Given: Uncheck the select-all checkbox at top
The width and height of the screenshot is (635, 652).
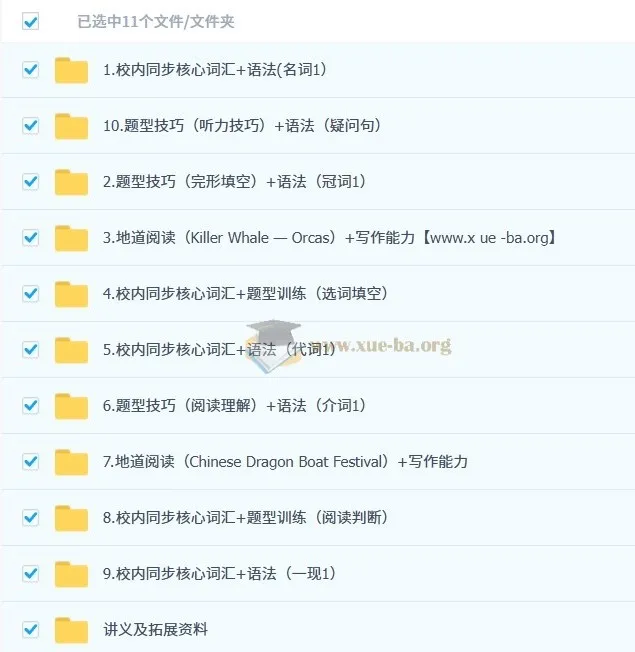Looking at the screenshot, I should [30, 21].
